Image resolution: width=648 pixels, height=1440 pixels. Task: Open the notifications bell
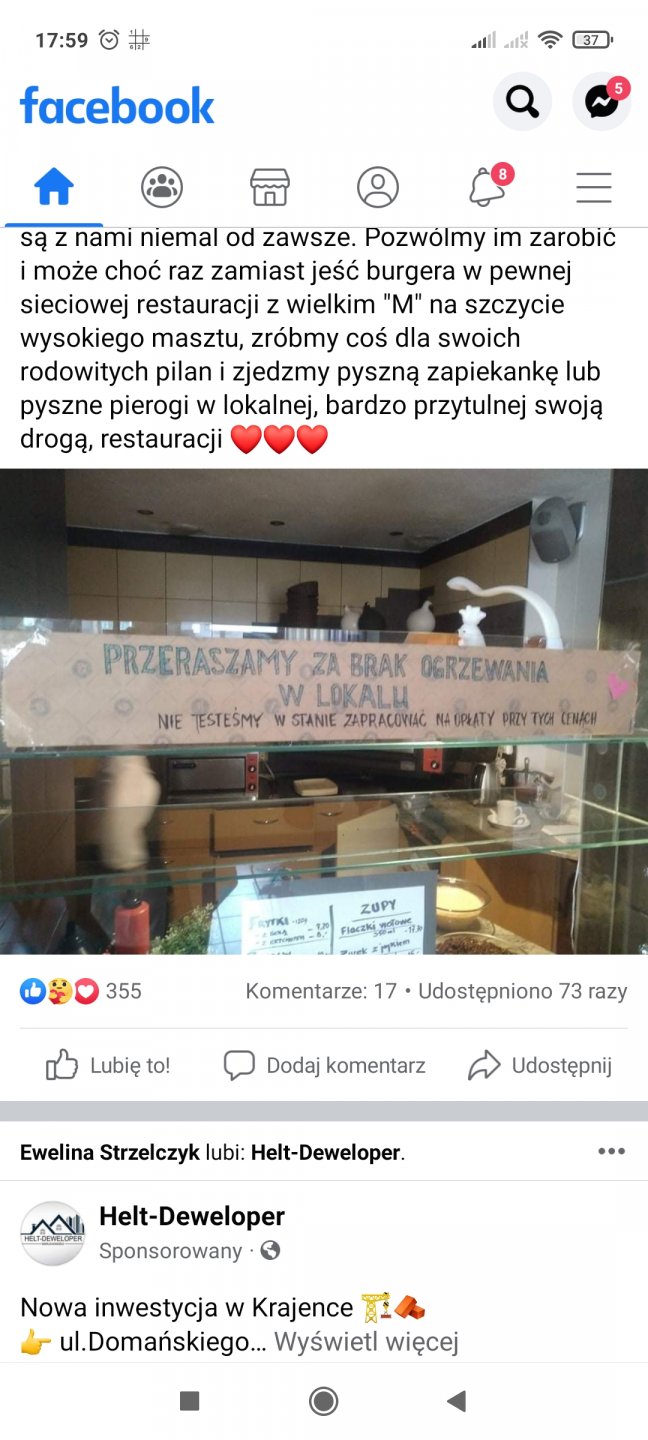point(487,187)
